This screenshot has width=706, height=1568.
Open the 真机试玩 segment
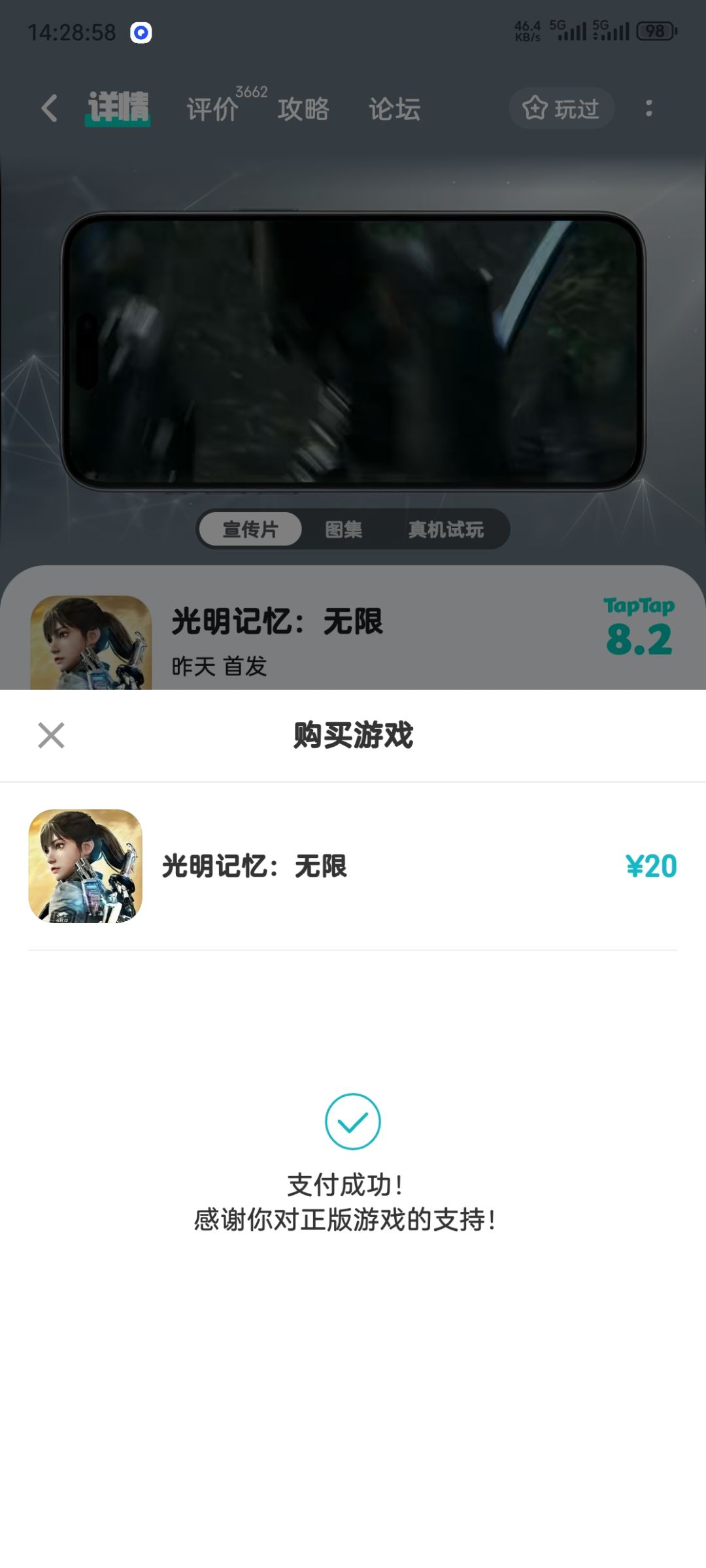446,529
